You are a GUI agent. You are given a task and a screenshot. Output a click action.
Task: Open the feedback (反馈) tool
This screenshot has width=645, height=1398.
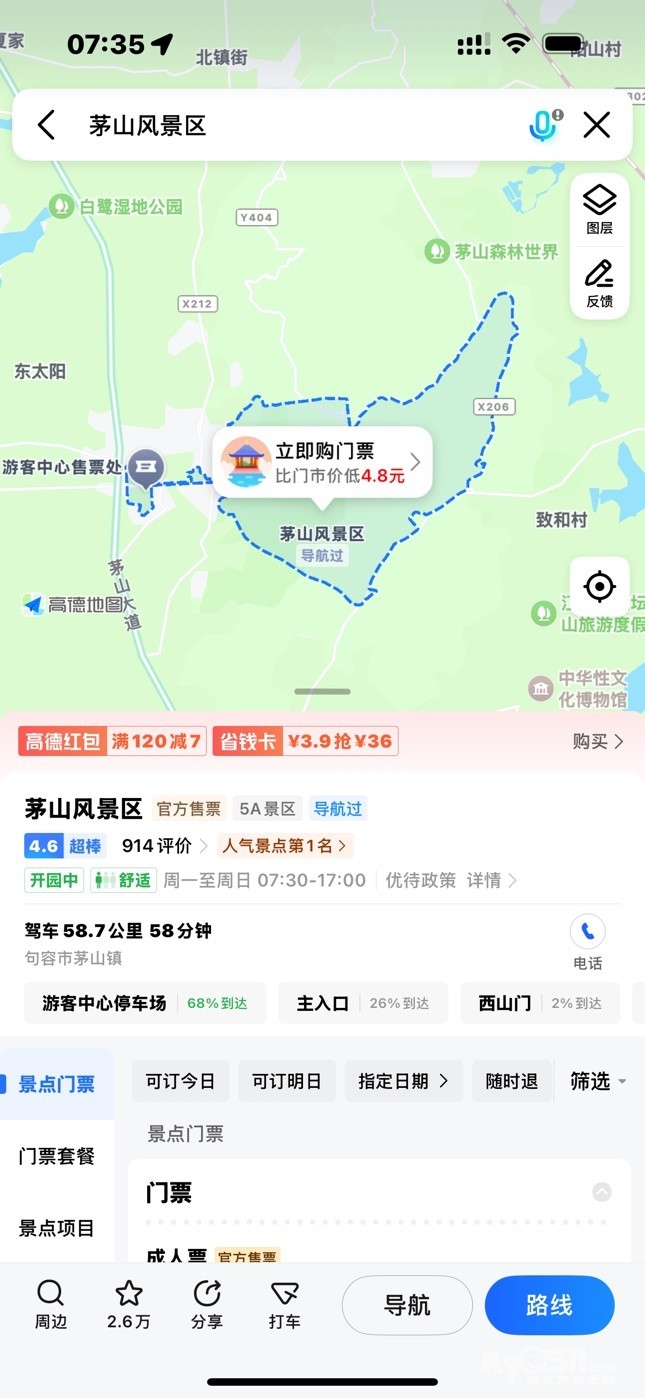click(x=599, y=283)
